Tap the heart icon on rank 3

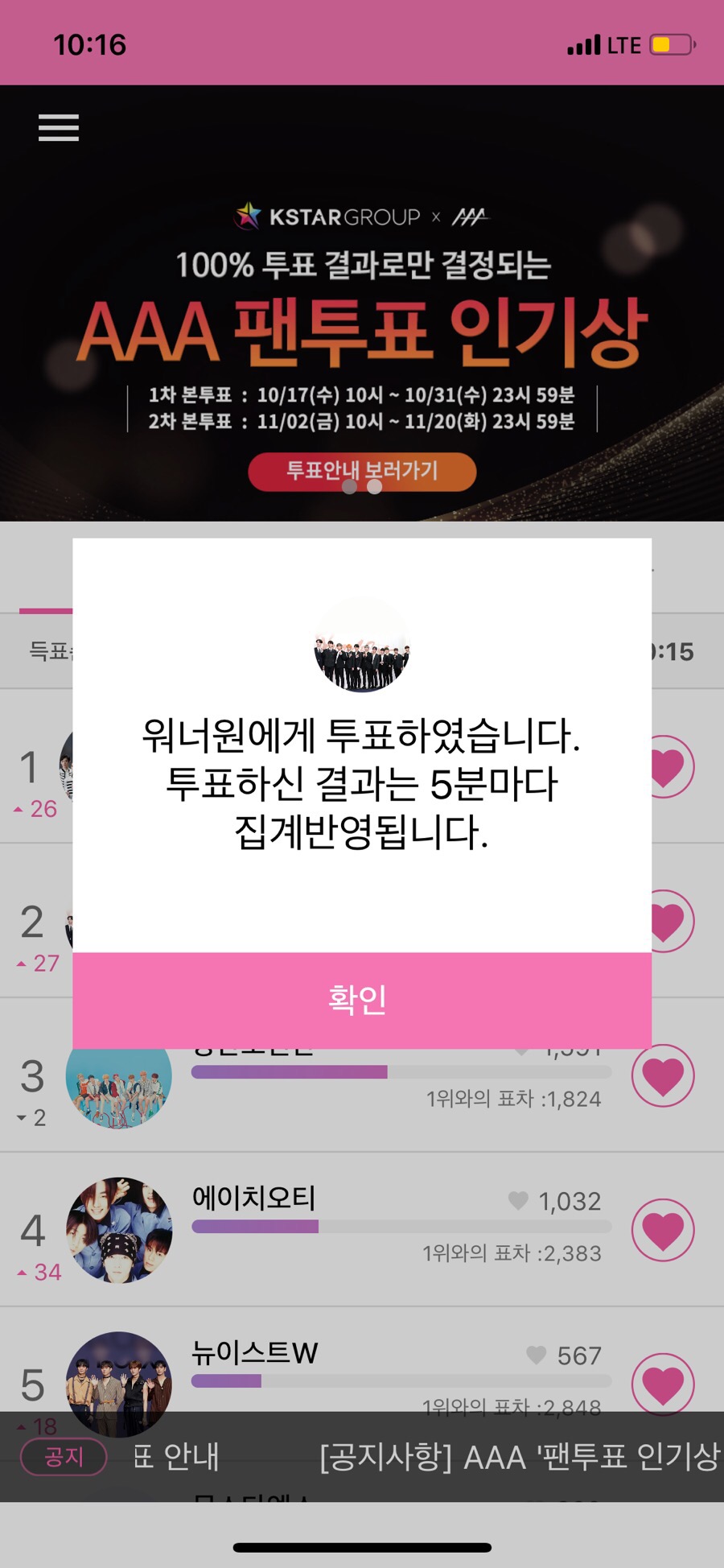click(x=662, y=1075)
